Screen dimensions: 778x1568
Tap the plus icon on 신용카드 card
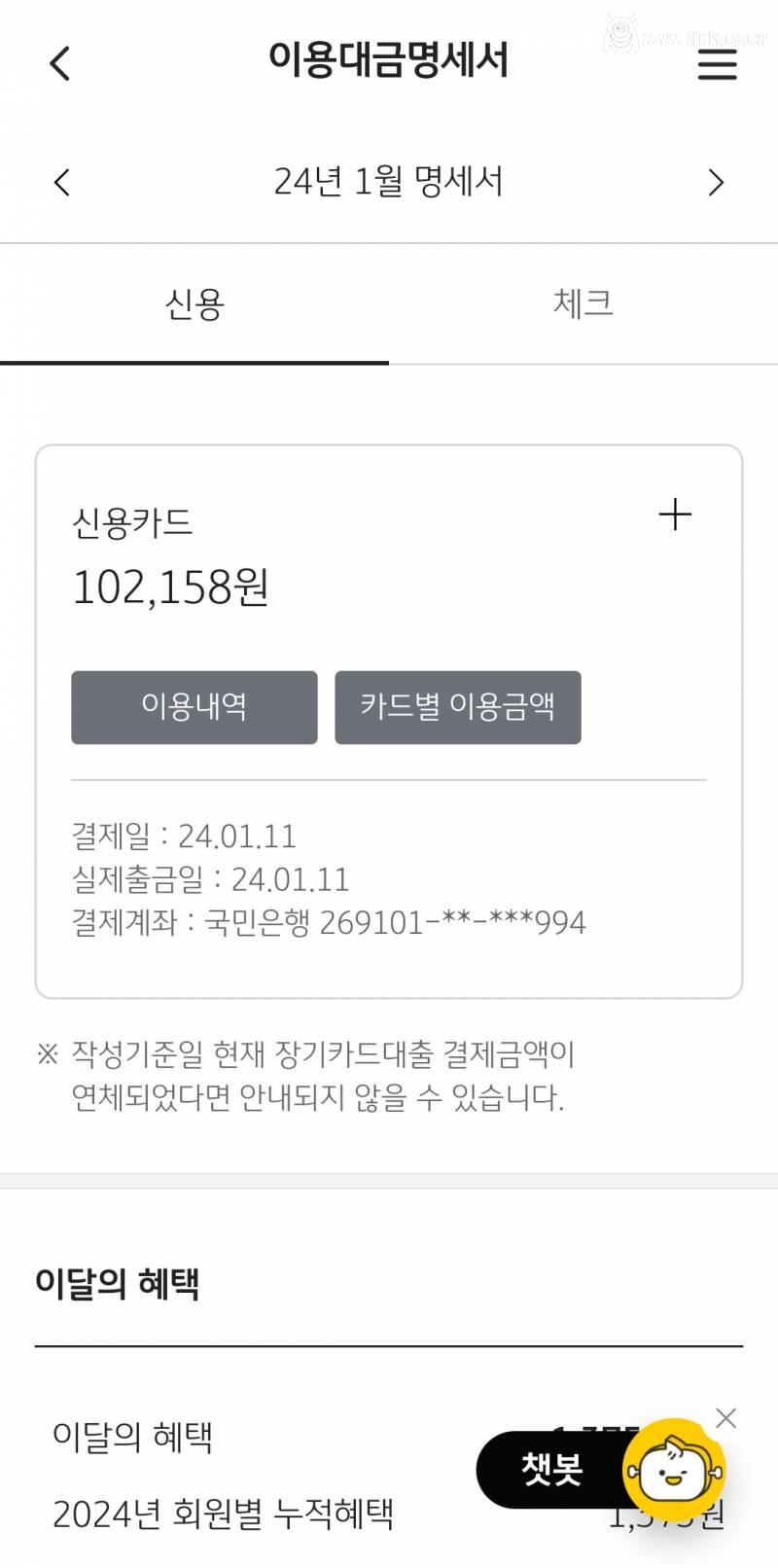[674, 514]
